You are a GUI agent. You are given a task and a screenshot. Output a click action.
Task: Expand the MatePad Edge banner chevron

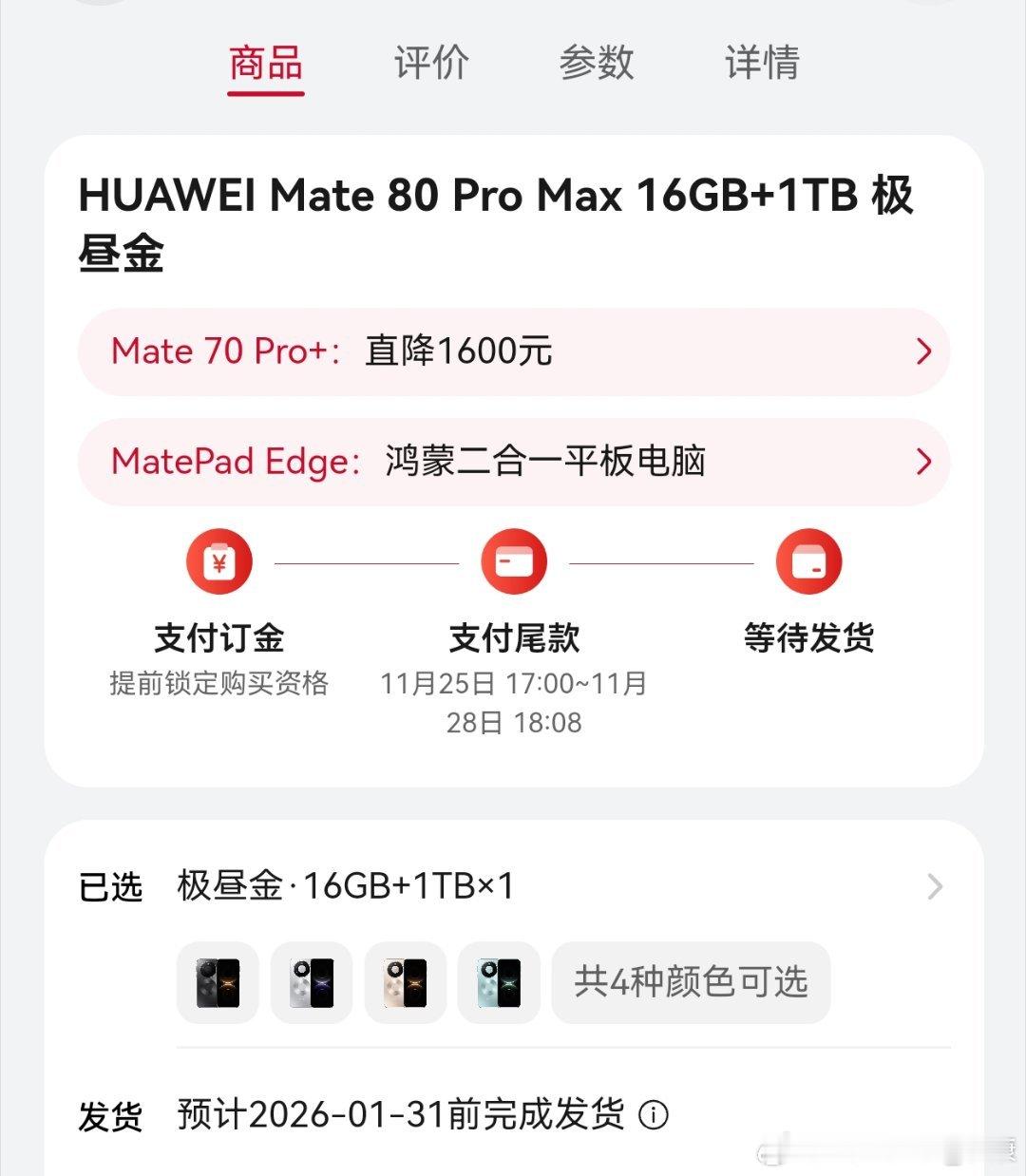tap(922, 463)
